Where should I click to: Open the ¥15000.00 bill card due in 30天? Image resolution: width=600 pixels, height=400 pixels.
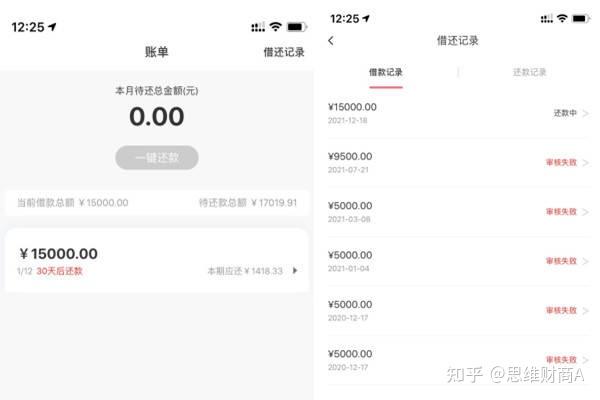pos(156,261)
